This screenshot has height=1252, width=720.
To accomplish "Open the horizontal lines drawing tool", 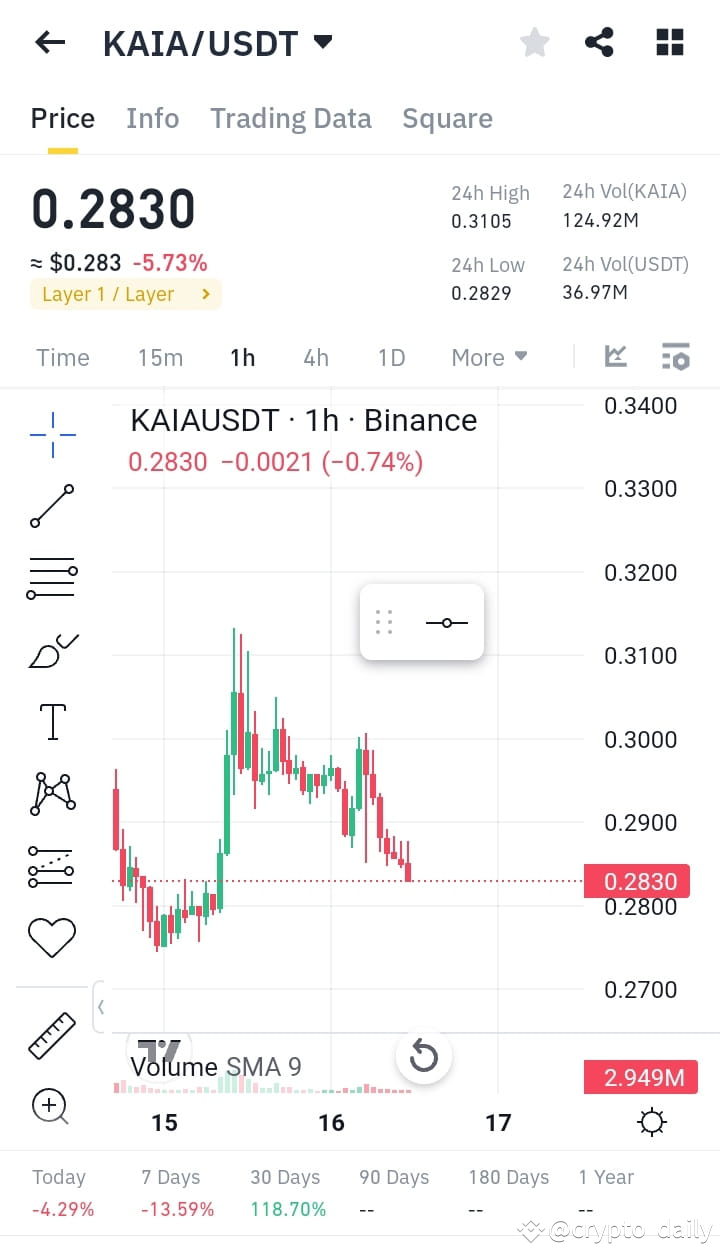I will (x=51, y=577).
